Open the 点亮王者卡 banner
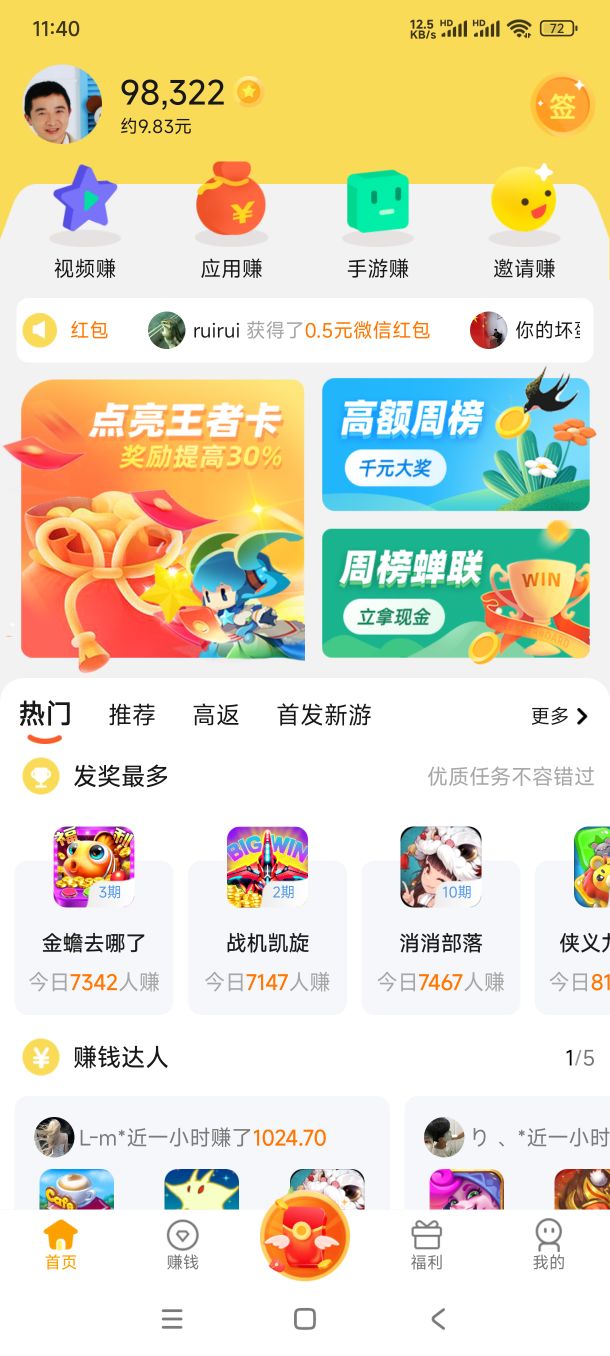610x1356 pixels. (x=162, y=519)
